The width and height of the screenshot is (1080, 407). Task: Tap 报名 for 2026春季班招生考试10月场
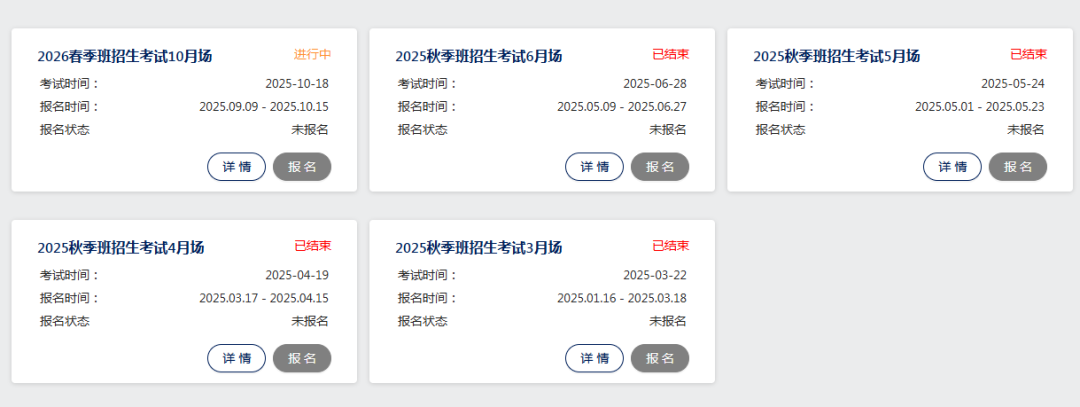point(302,167)
